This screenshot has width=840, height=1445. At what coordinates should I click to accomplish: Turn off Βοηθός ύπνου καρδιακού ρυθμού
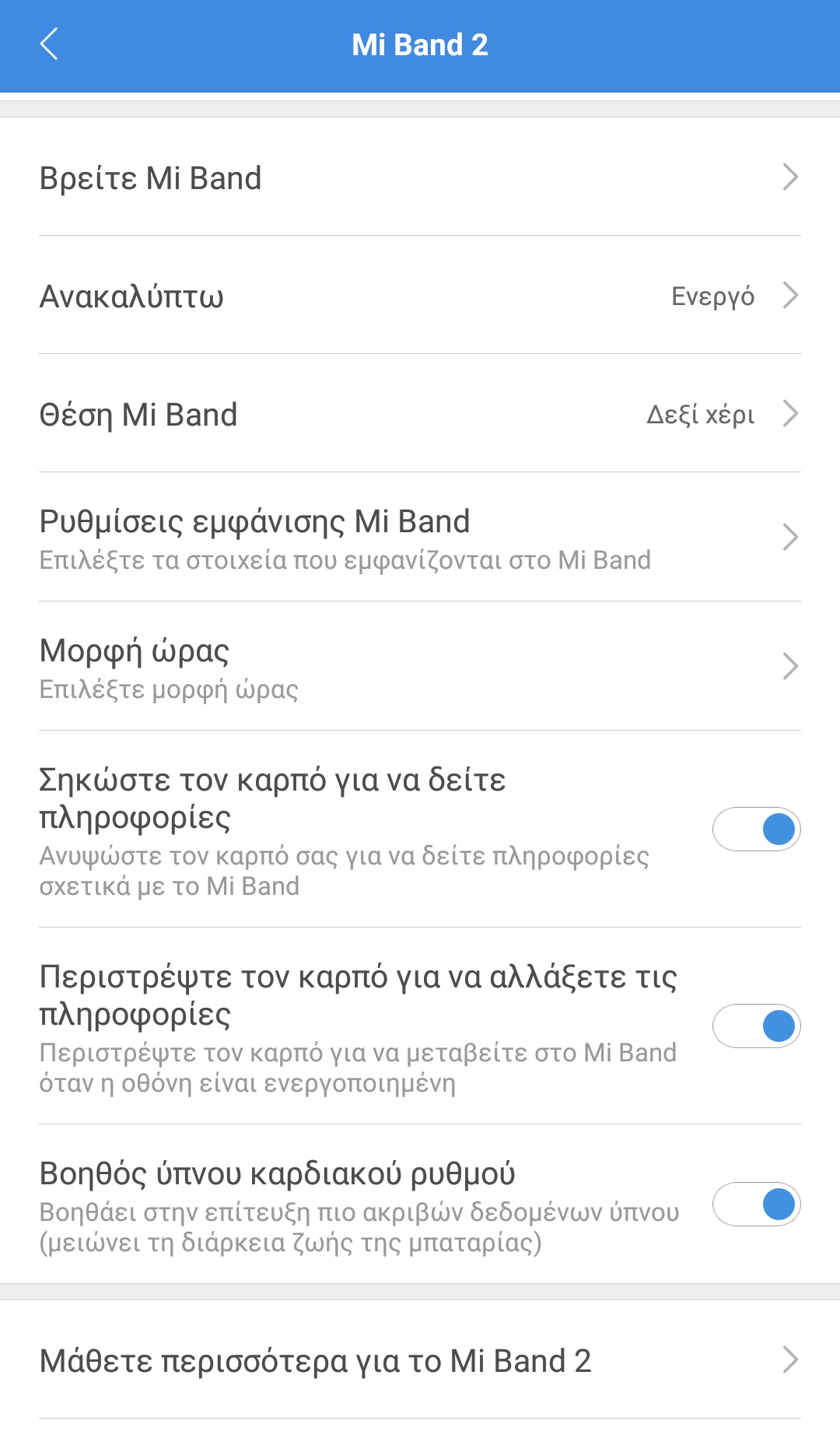[756, 1205]
